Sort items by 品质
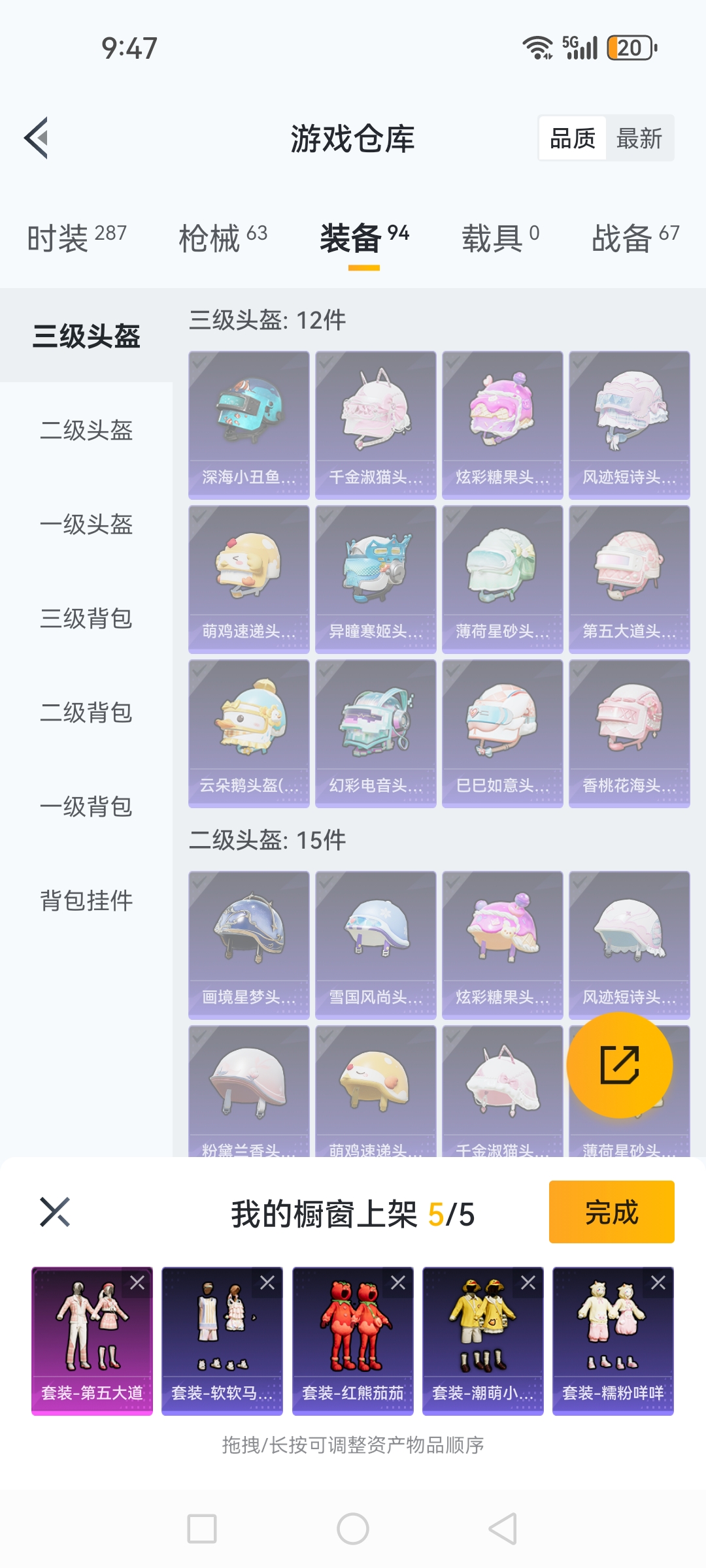The width and height of the screenshot is (706, 1568). (x=573, y=139)
